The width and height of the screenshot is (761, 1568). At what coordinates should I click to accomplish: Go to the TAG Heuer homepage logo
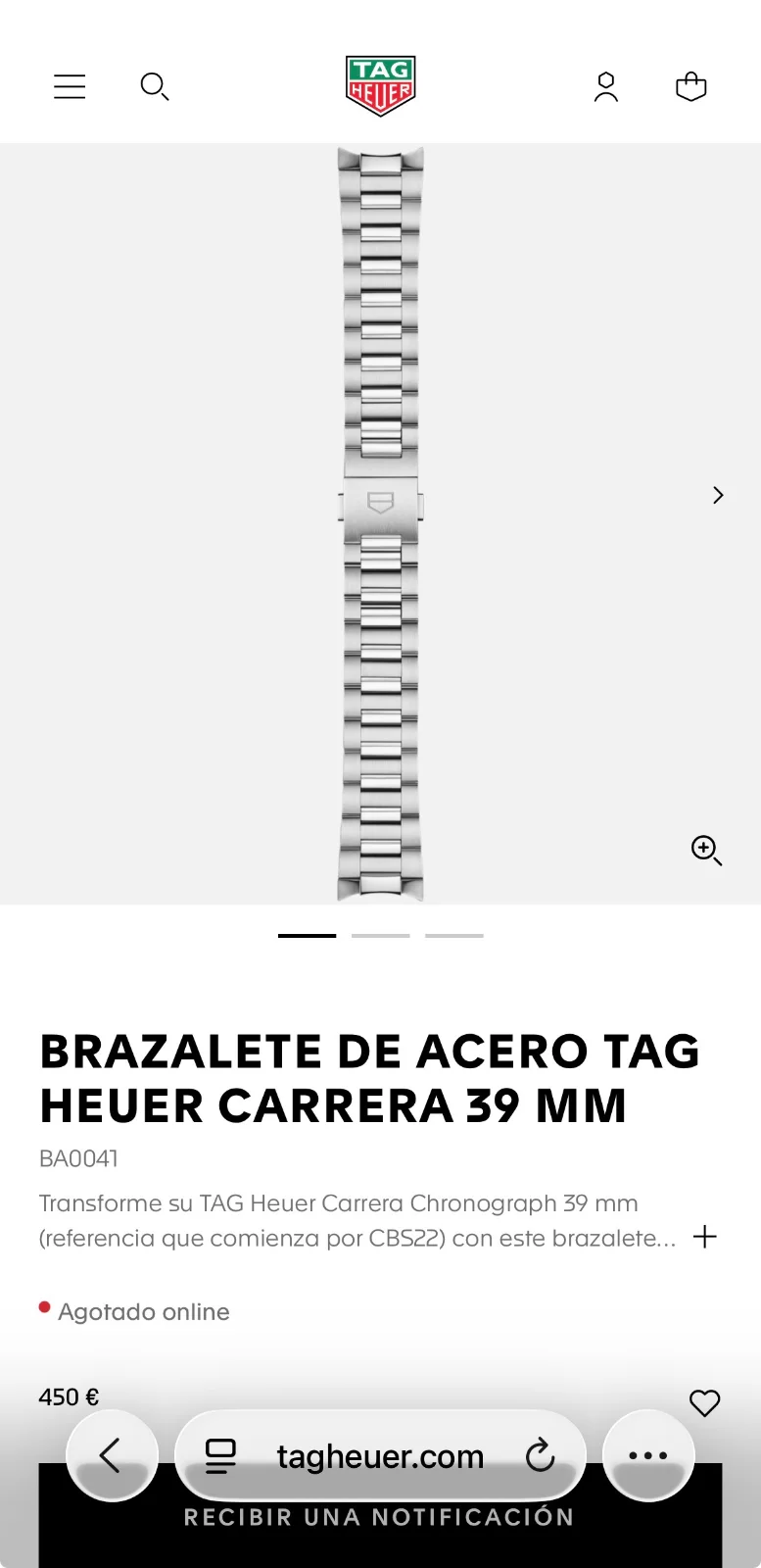point(380,85)
